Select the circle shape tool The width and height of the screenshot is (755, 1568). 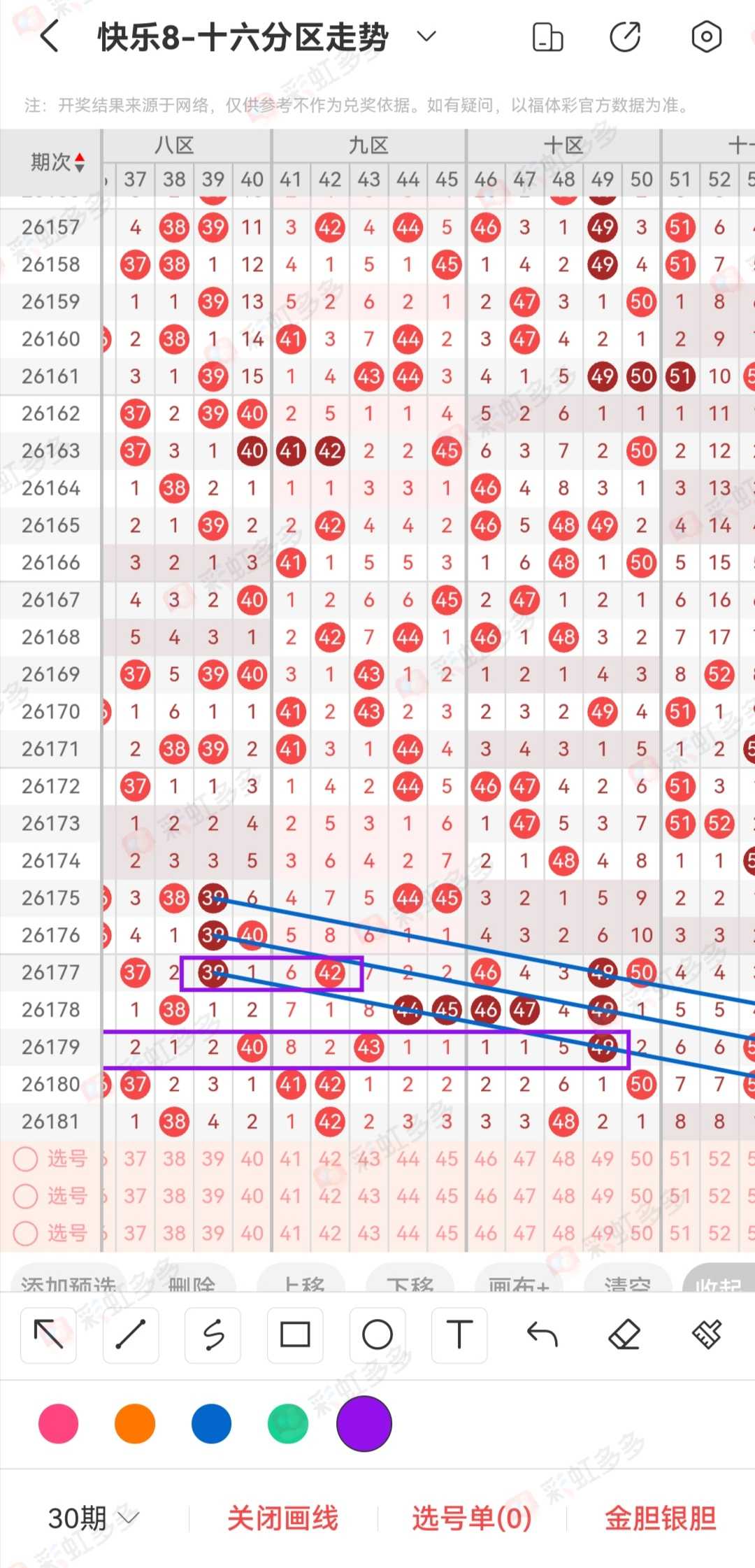click(377, 1334)
